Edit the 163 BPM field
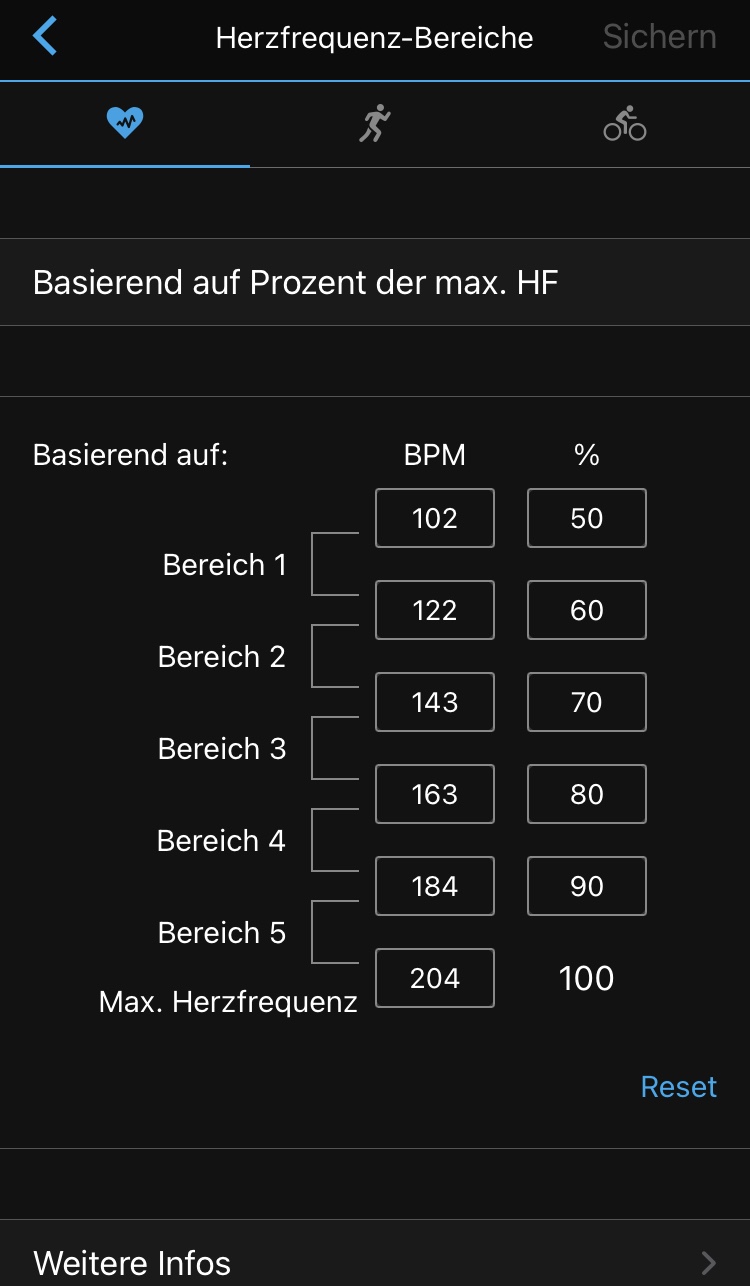 [435, 794]
